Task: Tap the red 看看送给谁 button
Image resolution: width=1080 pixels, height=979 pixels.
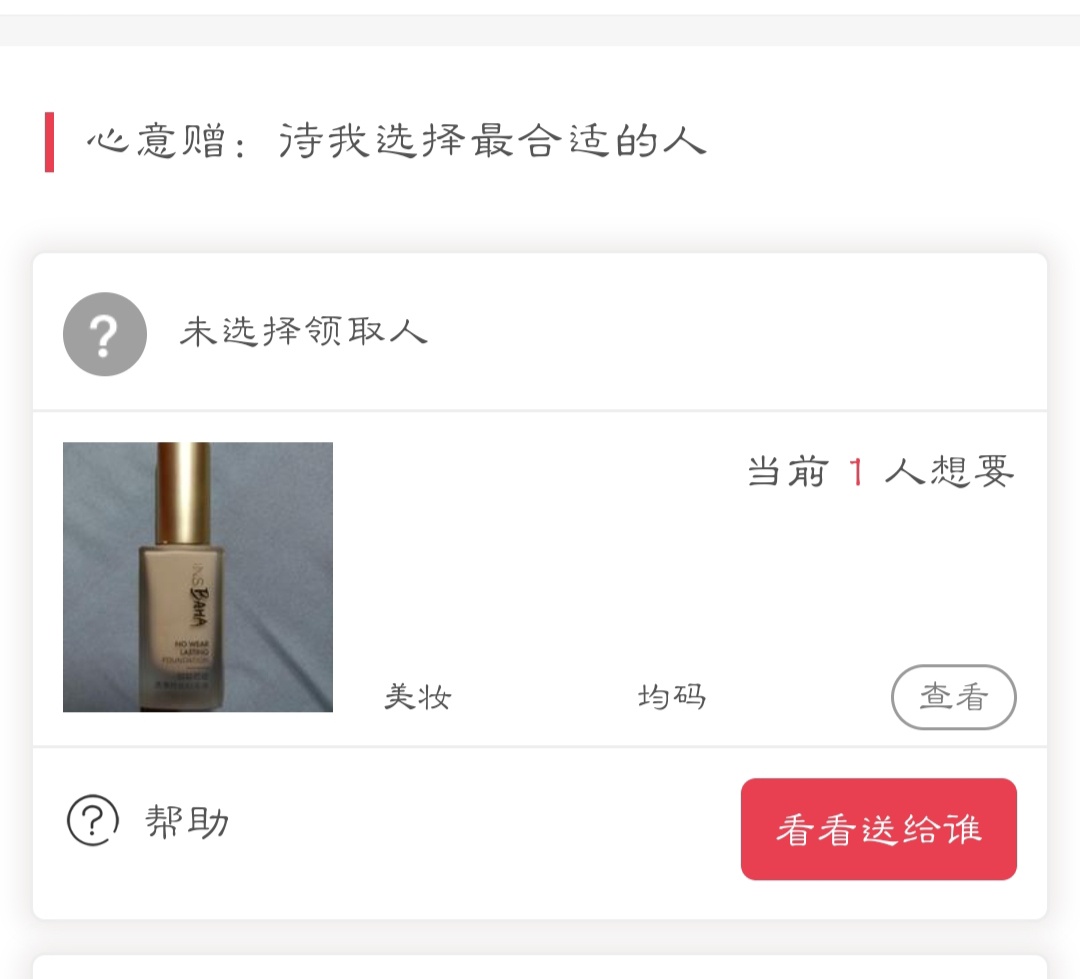Action: [x=878, y=829]
